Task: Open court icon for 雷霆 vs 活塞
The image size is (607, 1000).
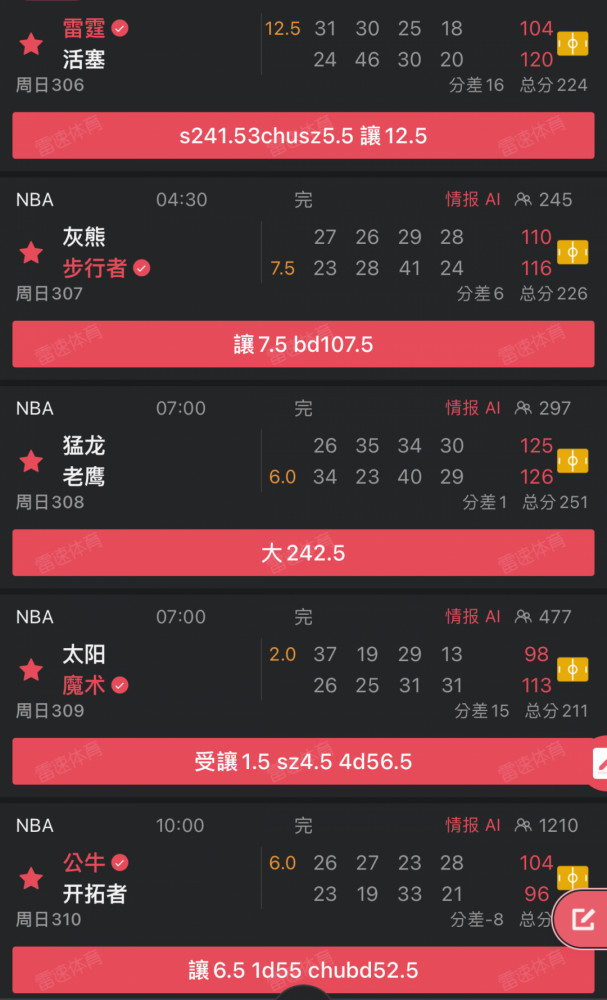Action: pos(573,44)
